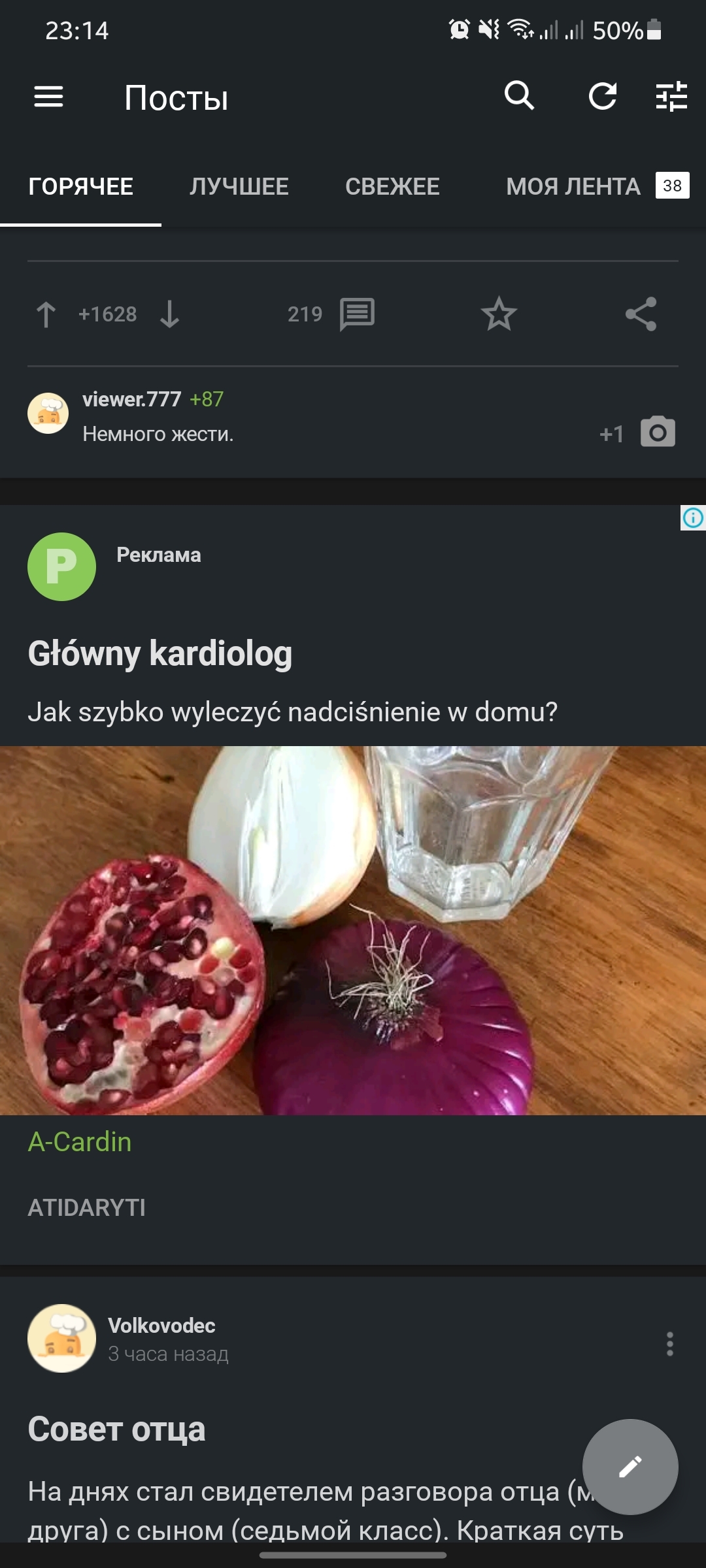Open the hamburger navigation menu
The width and height of the screenshot is (706, 1568).
click(49, 97)
